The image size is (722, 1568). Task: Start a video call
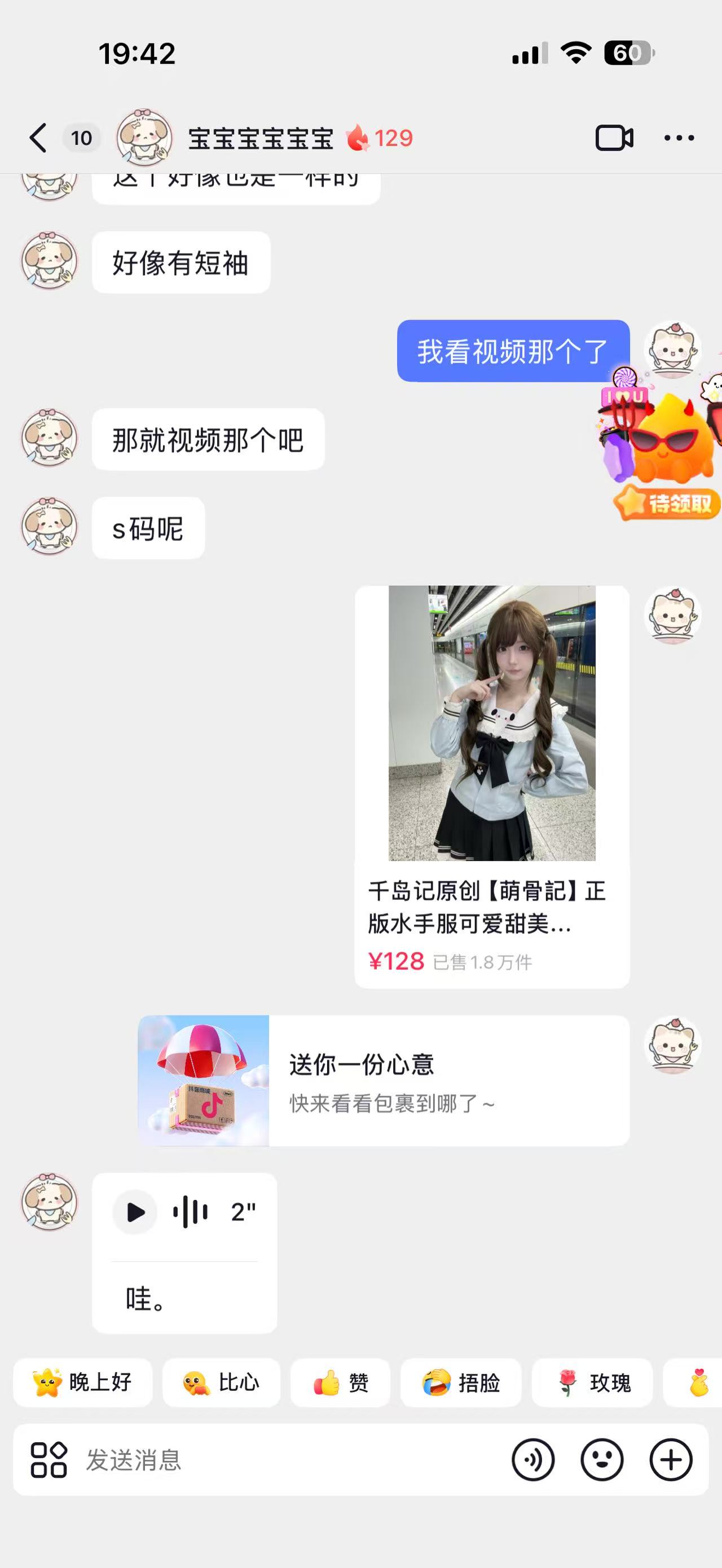coord(614,138)
